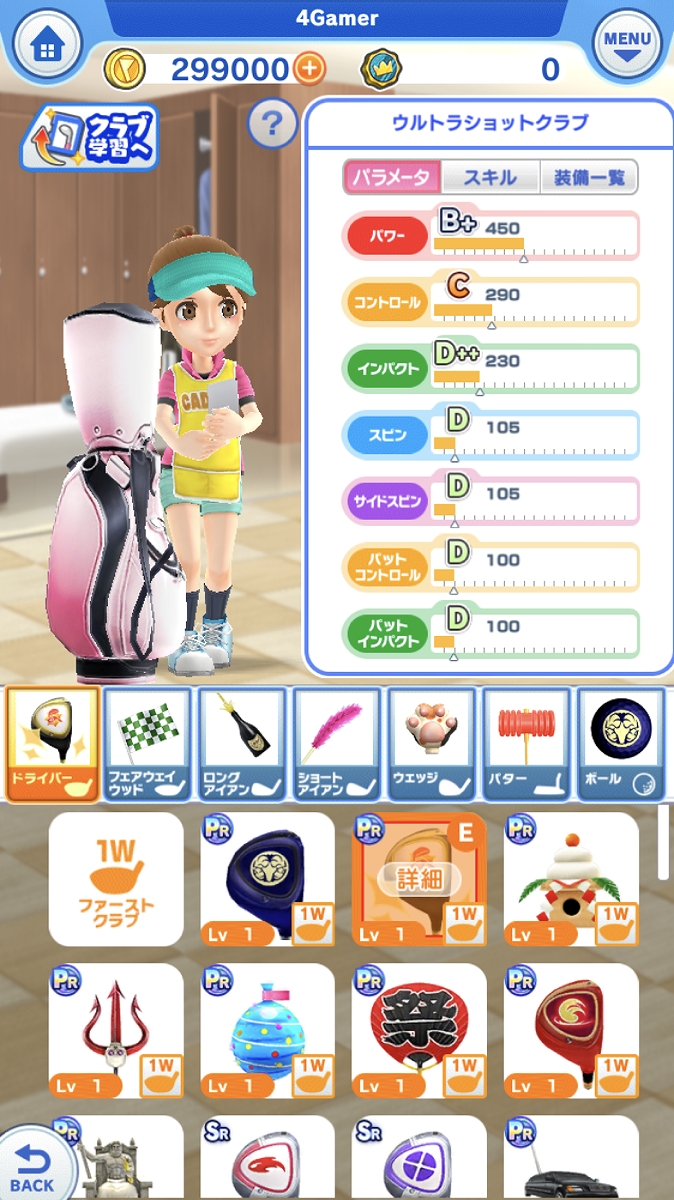Select the ロングアイアン club category

pyautogui.click(x=242, y=744)
